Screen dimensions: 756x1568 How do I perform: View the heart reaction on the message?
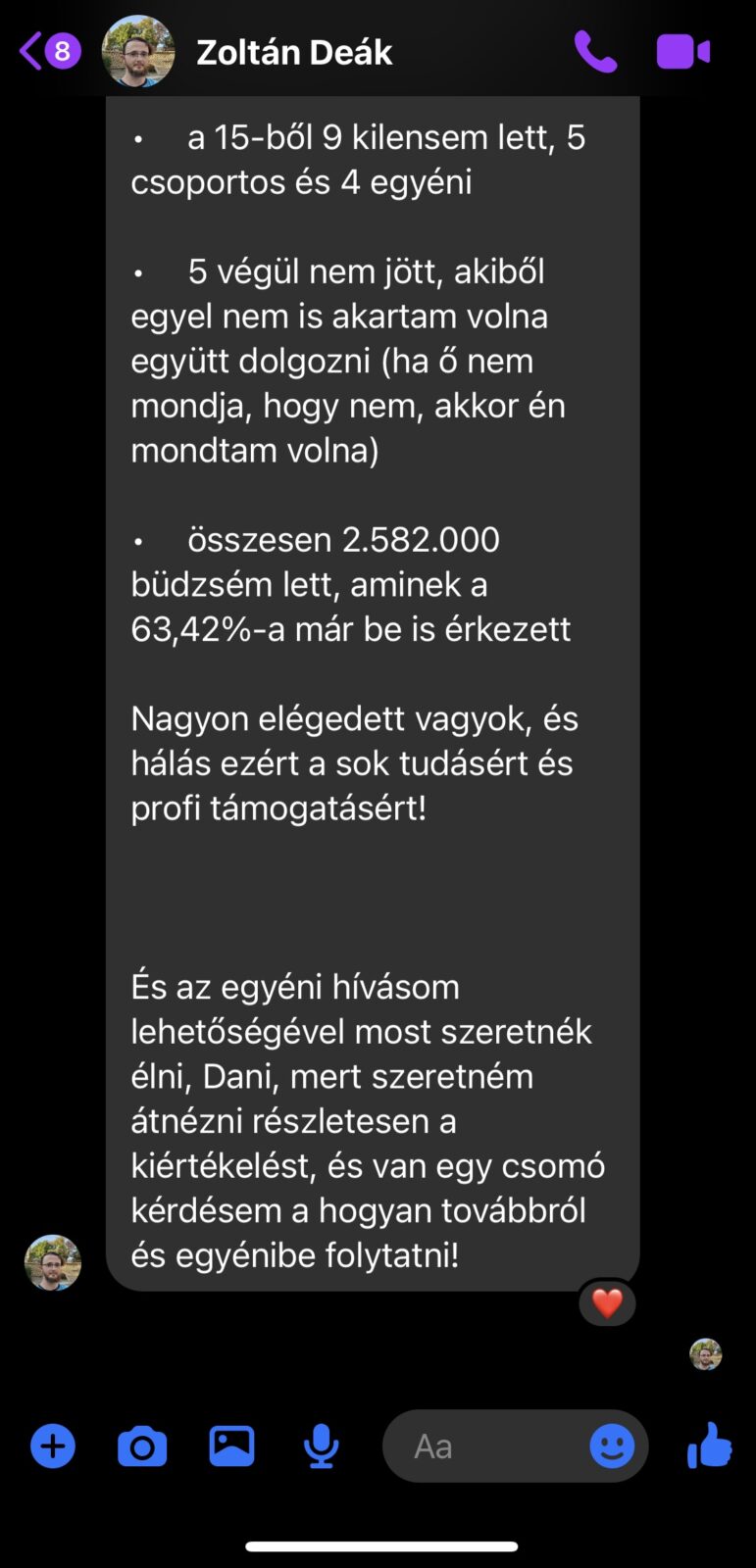pos(607,1303)
